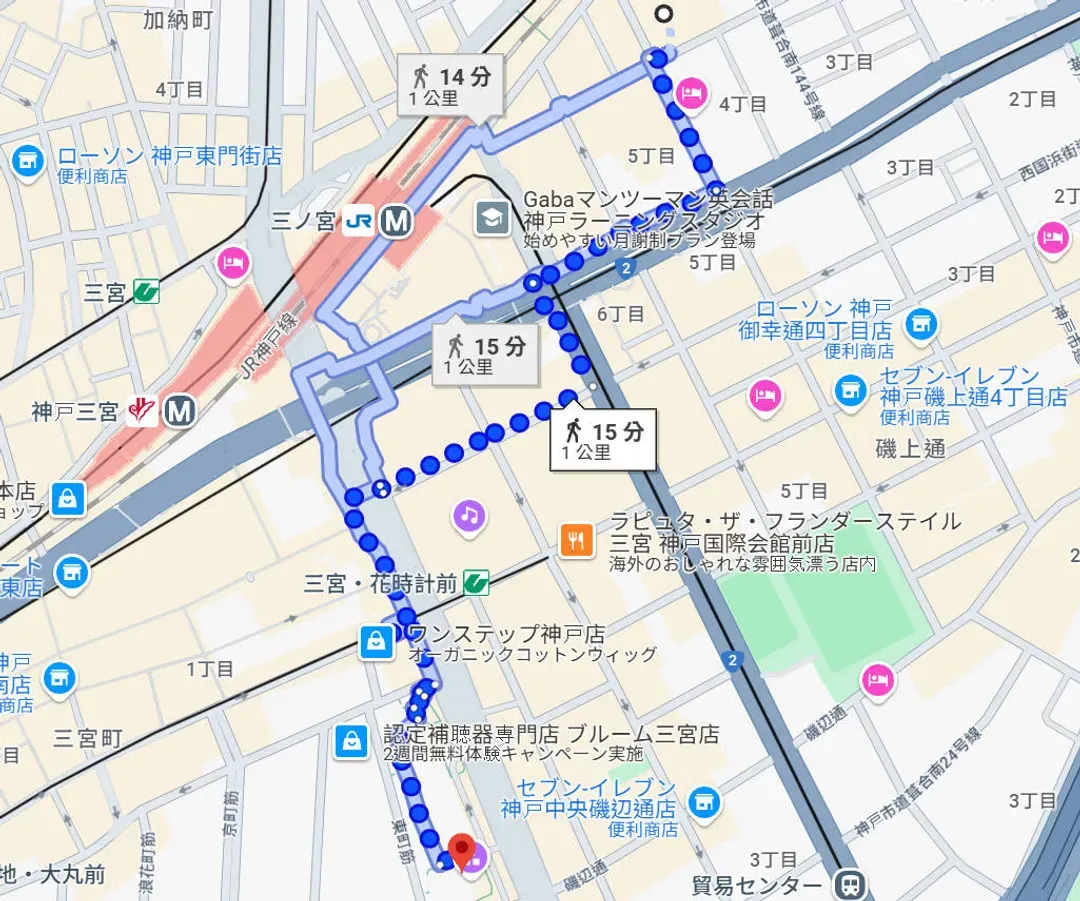Screen dimensions: 1080x901
Task: Select the 14 分 walking route label
Action: click(x=453, y=84)
